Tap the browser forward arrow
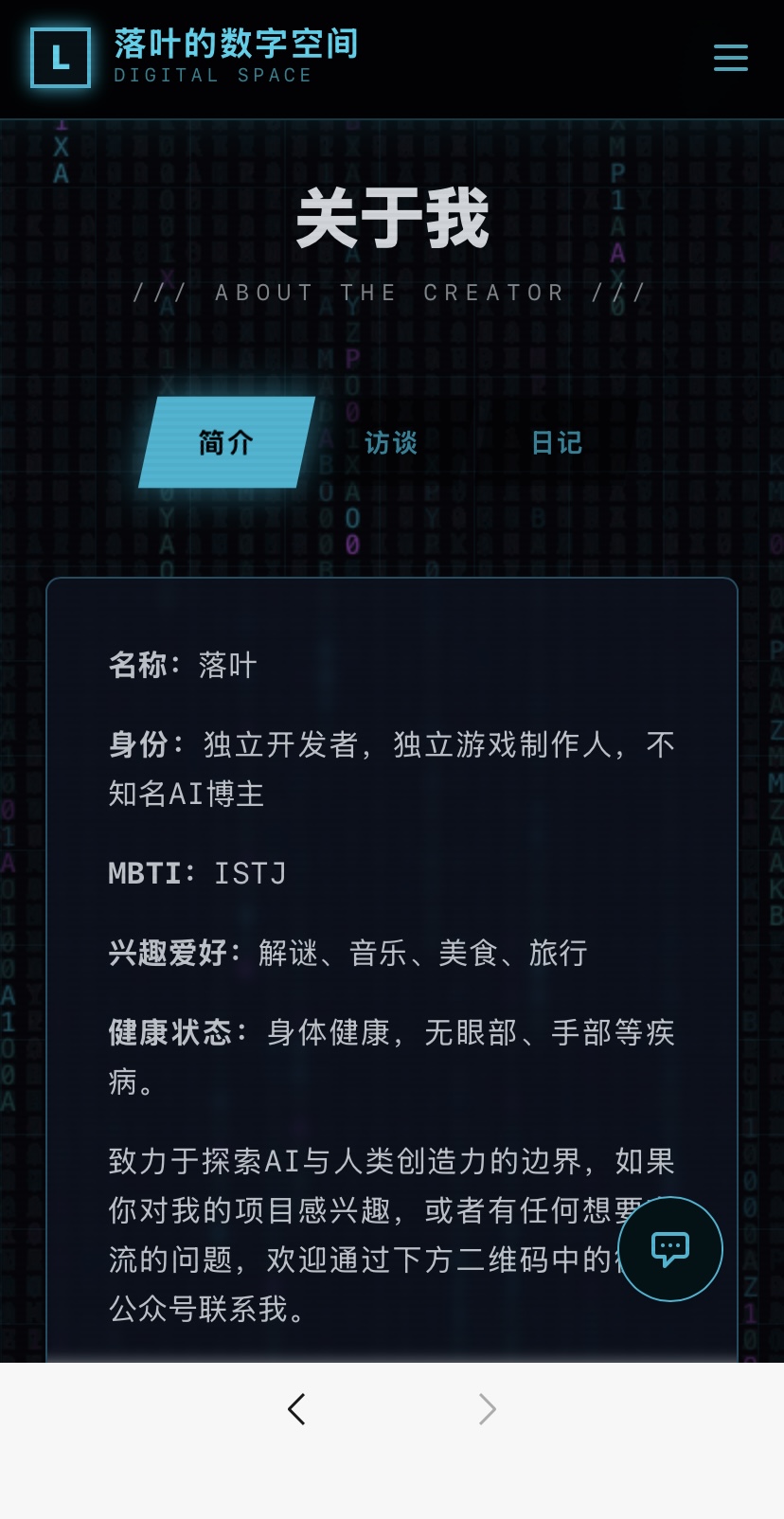Image resolution: width=784 pixels, height=1519 pixels. (x=487, y=1409)
